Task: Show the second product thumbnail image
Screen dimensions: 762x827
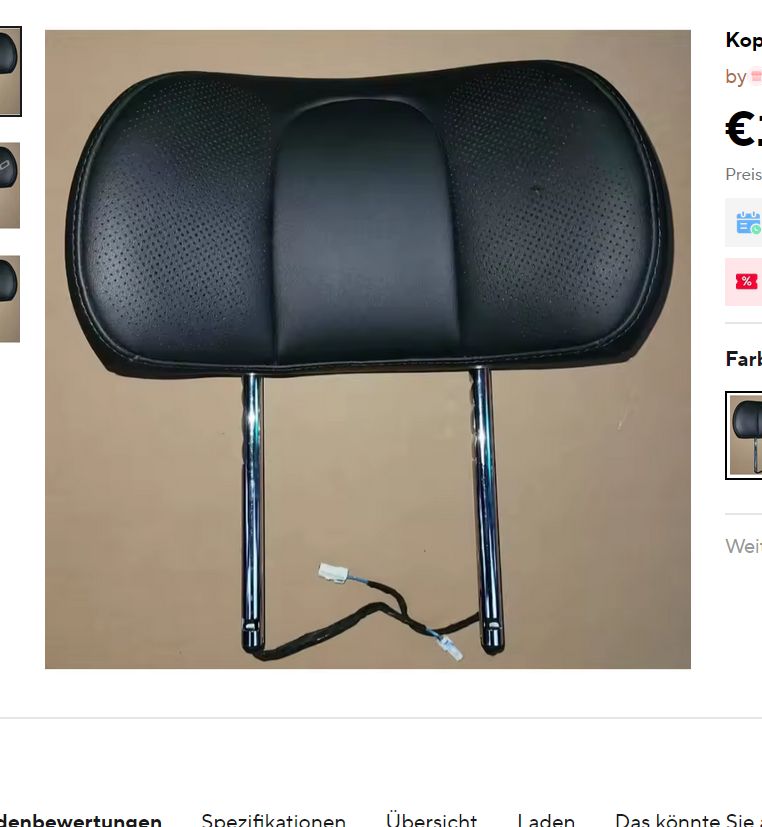Action: 9,185
